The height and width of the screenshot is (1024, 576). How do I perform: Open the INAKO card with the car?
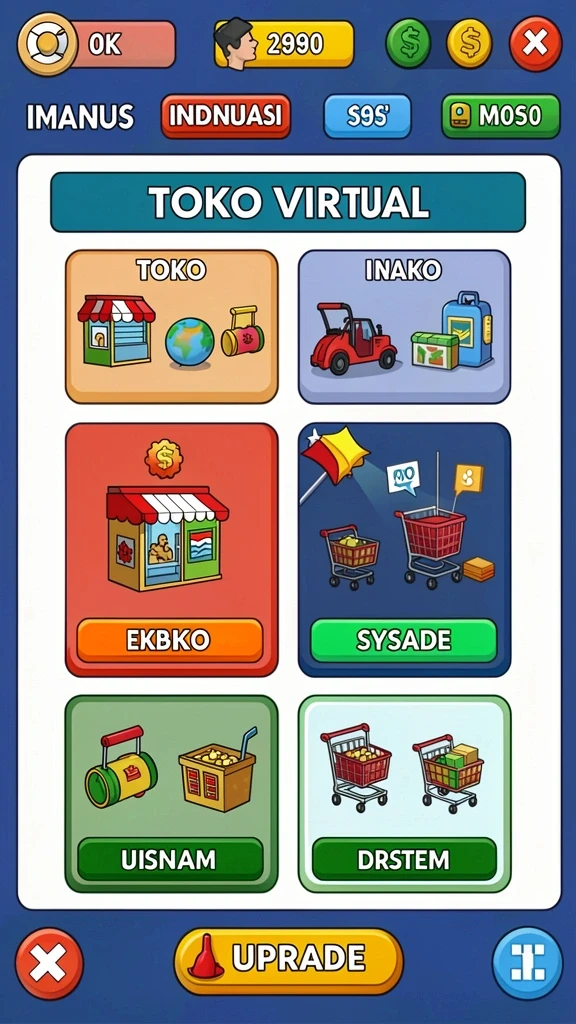404,327
